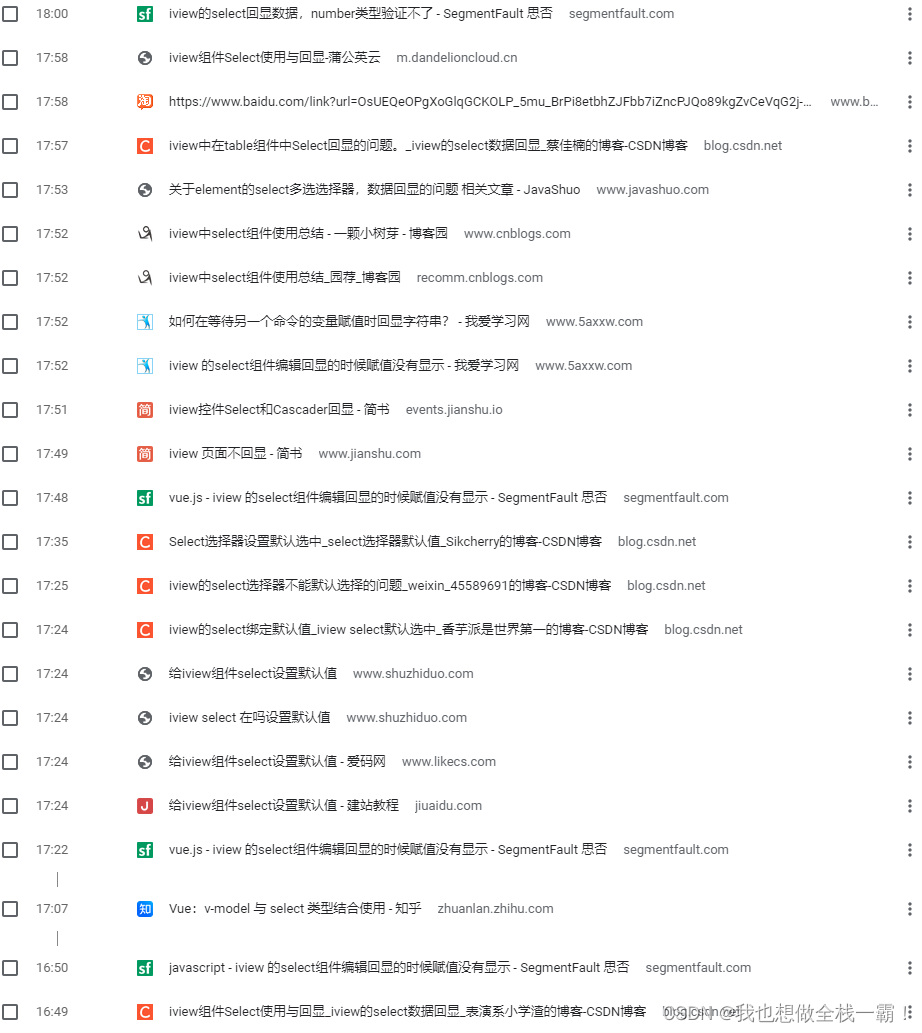
Task: Open the three-dot menu for the 16:50 entry
Action: [909, 967]
